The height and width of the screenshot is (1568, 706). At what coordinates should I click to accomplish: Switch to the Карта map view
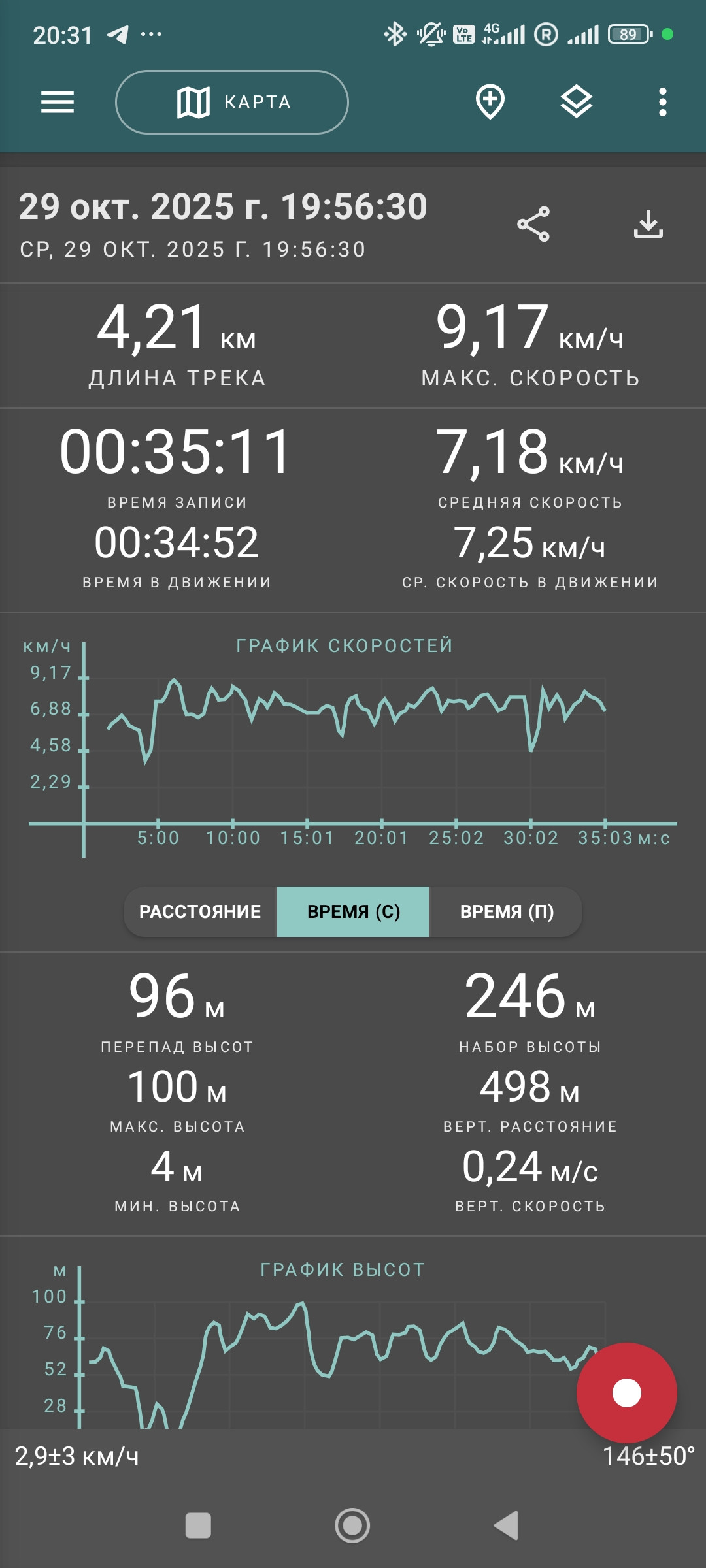[232, 103]
